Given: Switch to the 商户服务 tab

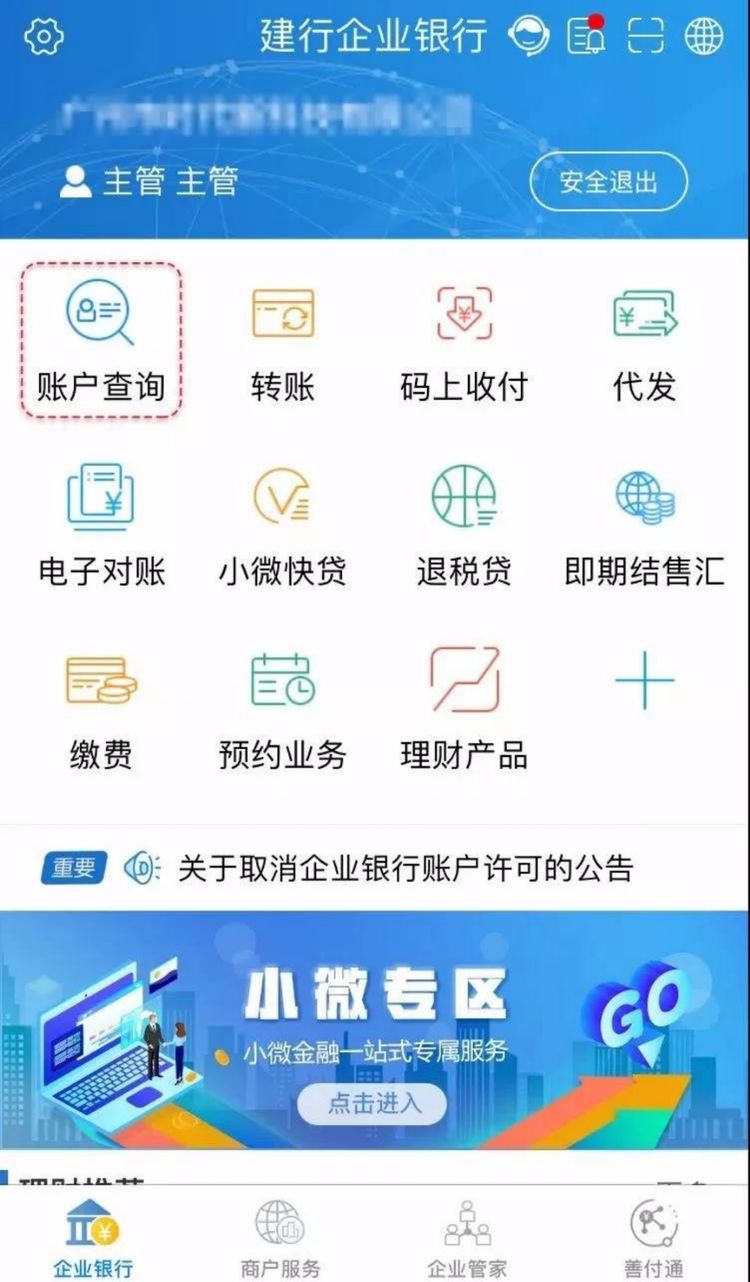Looking at the screenshot, I should click(x=280, y=1240).
